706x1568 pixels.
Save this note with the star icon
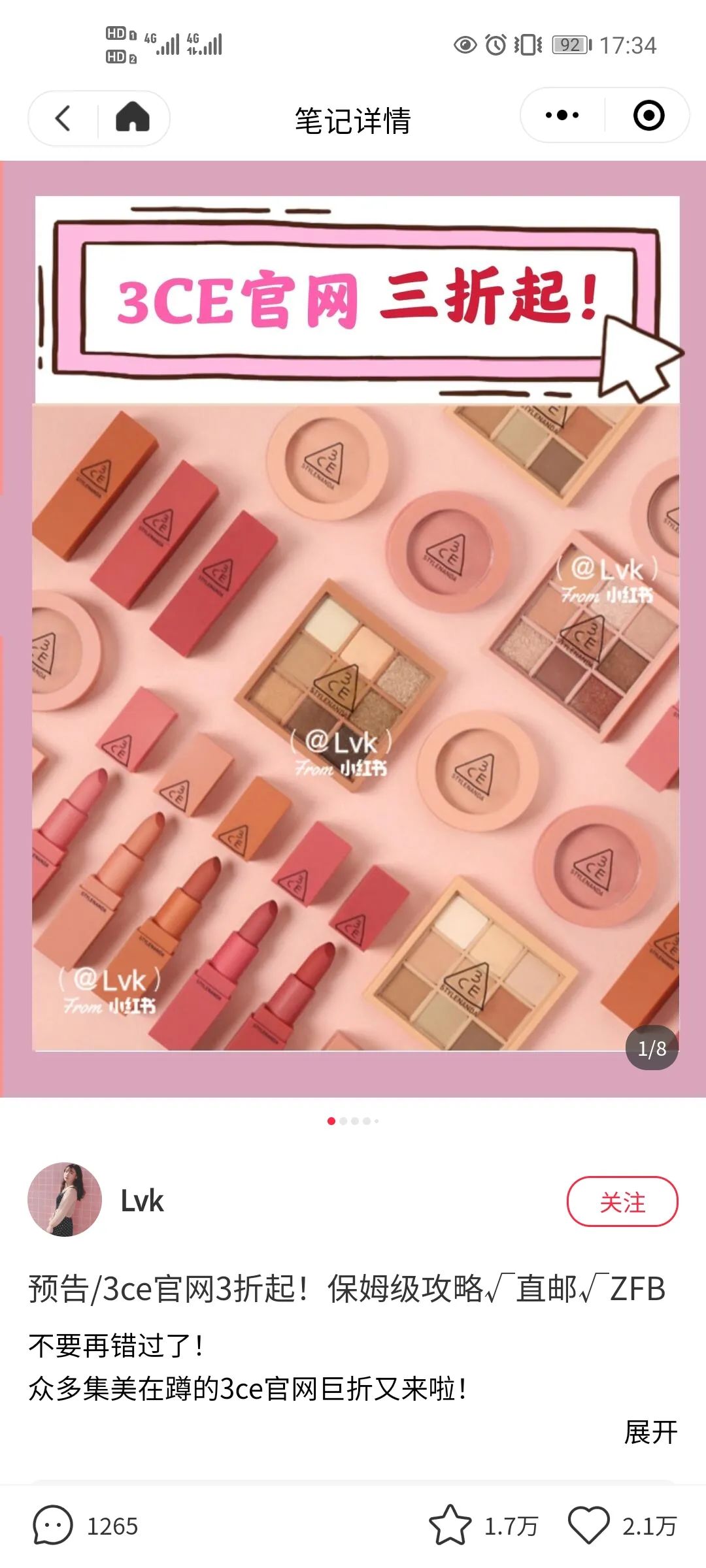[x=450, y=1526]
